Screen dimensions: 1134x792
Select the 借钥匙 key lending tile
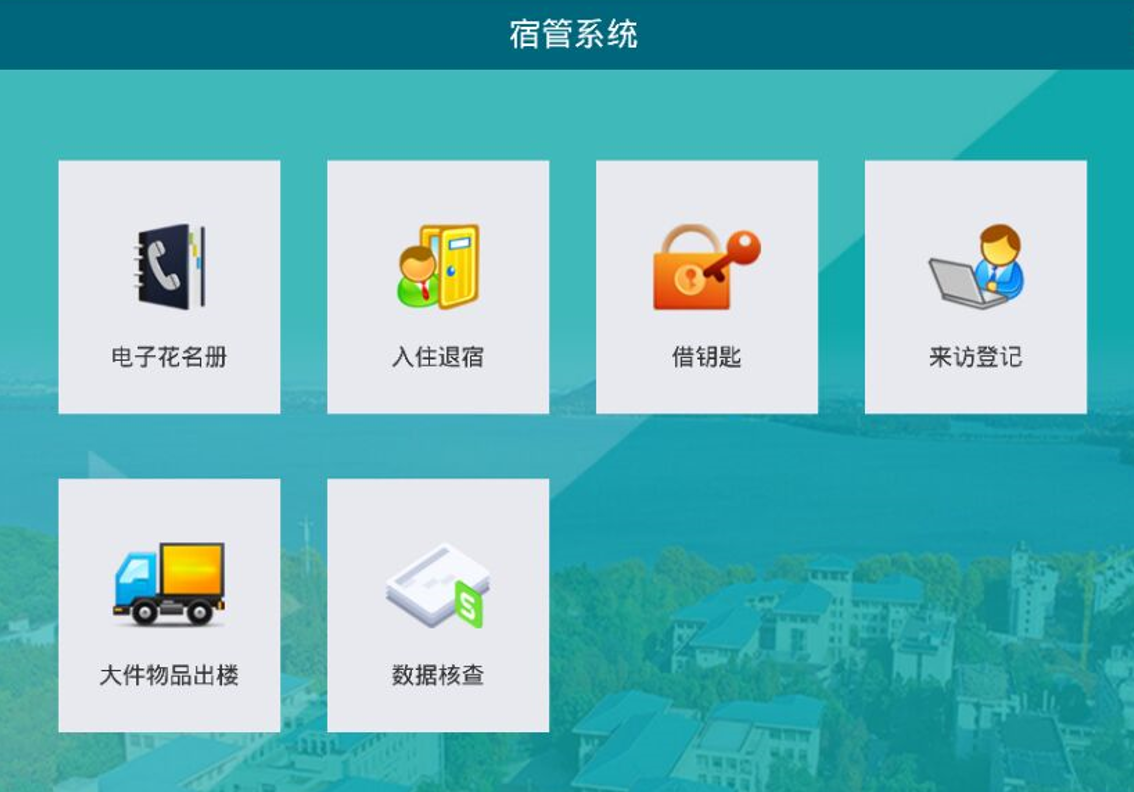[x=707, y=287]
